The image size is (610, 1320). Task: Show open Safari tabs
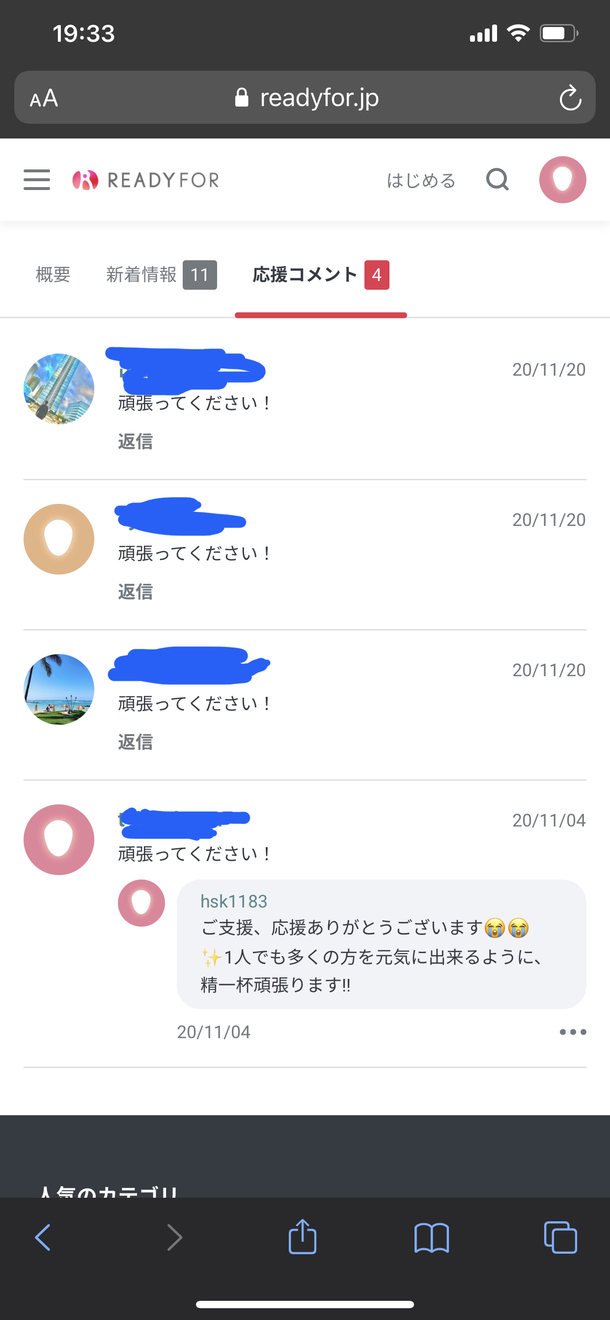tap(560, 1238)
